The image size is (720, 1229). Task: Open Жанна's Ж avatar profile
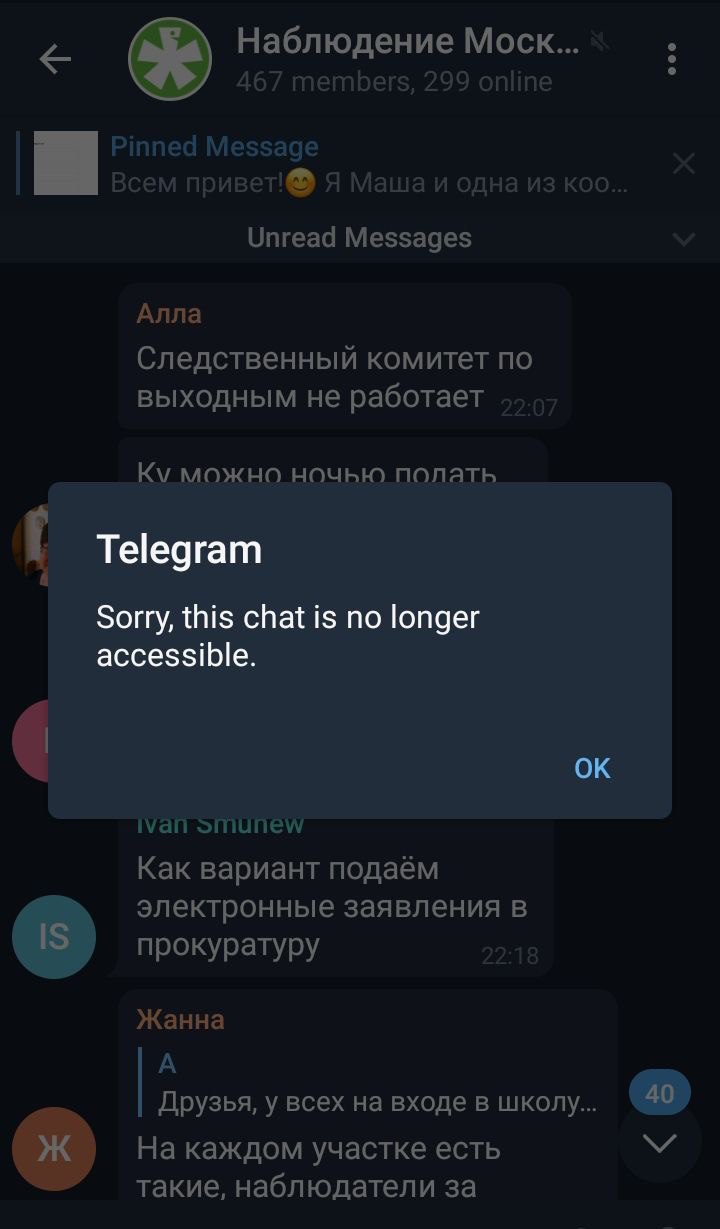point(54,1149)
